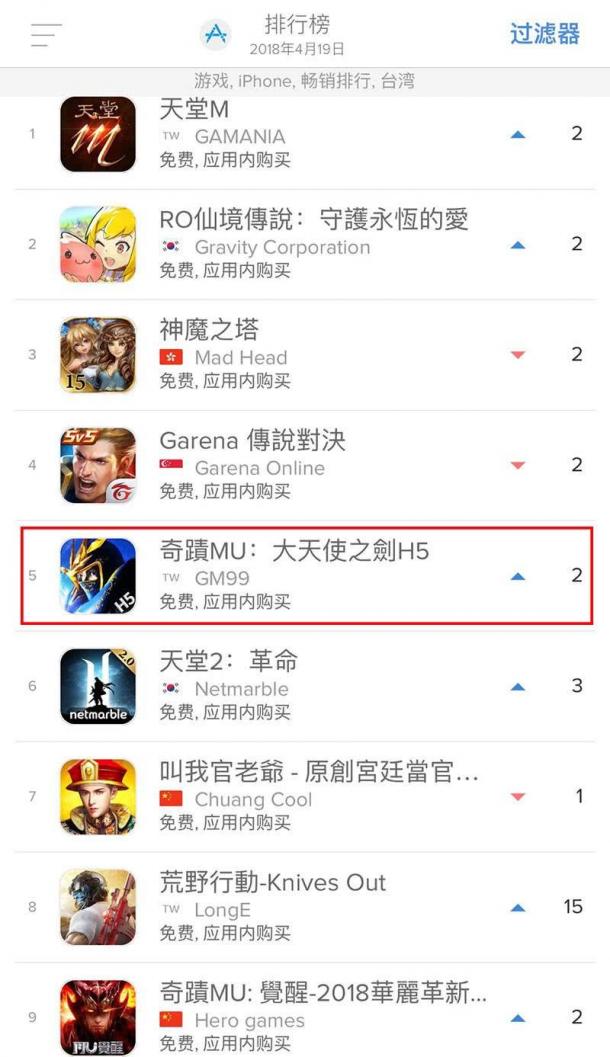The image size is (610, 1057).
Task: Tap the App Store platform icon
Action: 216,34
